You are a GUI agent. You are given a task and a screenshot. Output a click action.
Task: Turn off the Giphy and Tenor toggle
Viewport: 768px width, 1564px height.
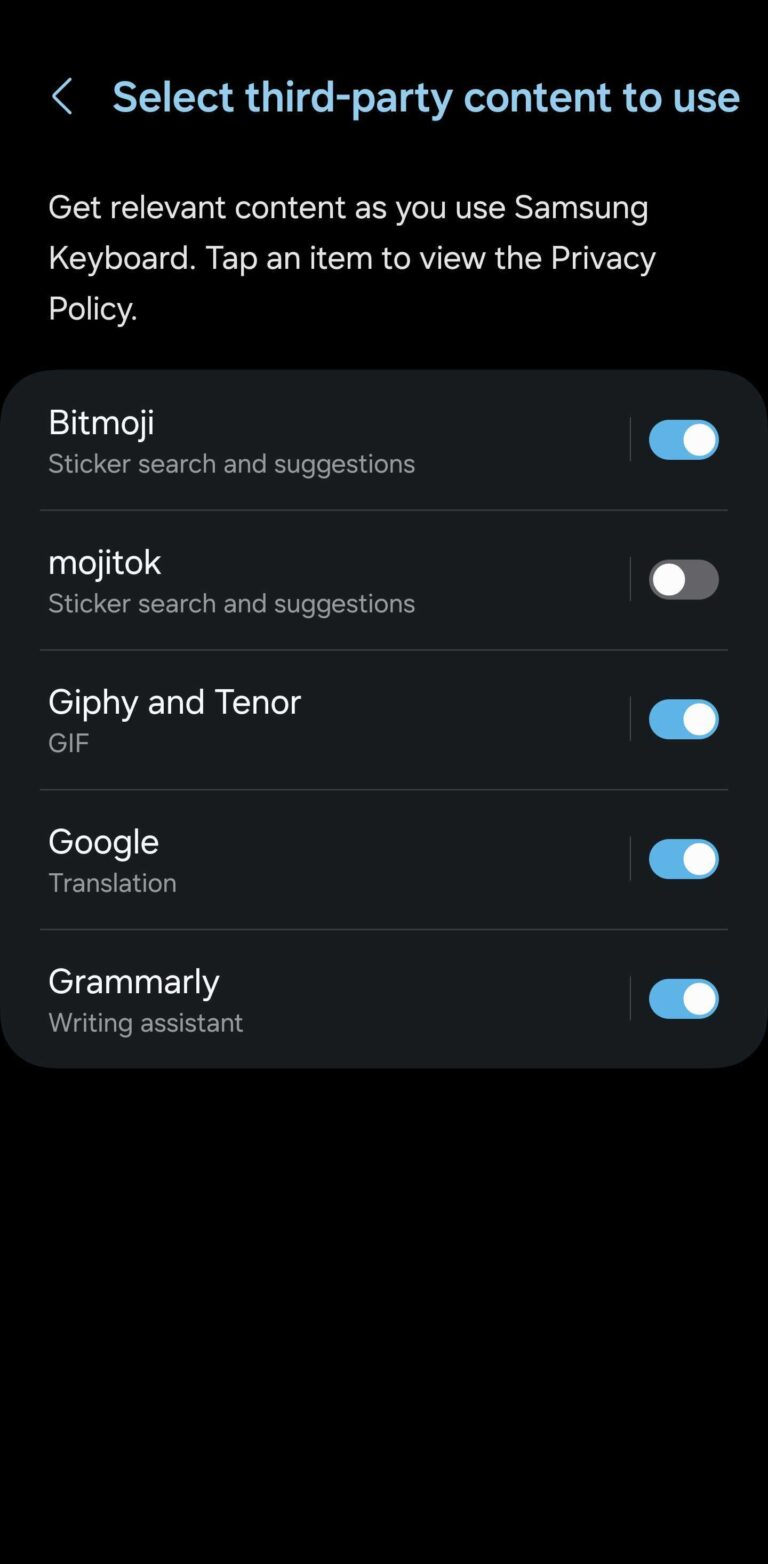683,719
